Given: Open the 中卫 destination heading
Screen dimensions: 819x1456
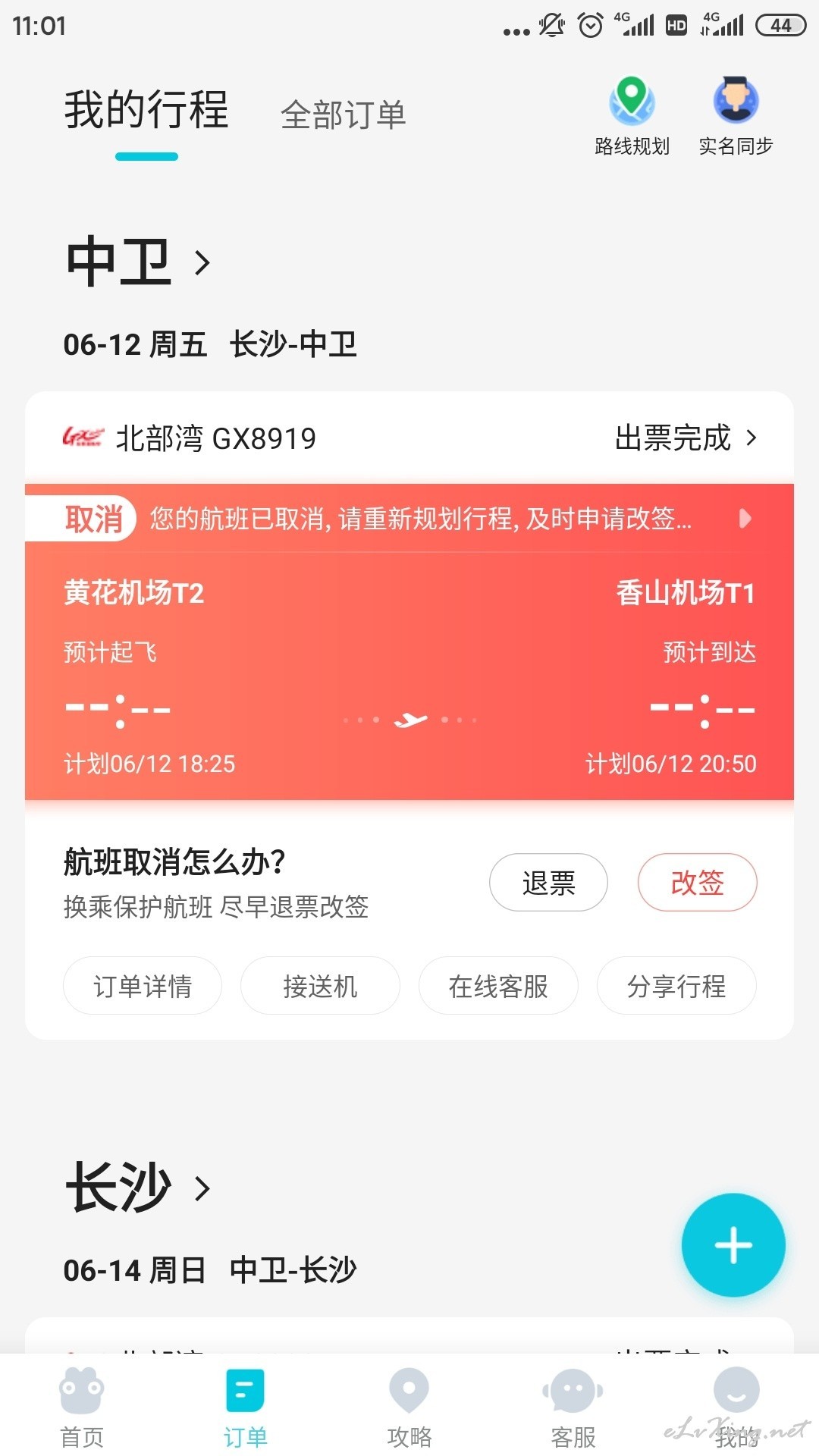Looking at the screenshot, I should 138,262.
